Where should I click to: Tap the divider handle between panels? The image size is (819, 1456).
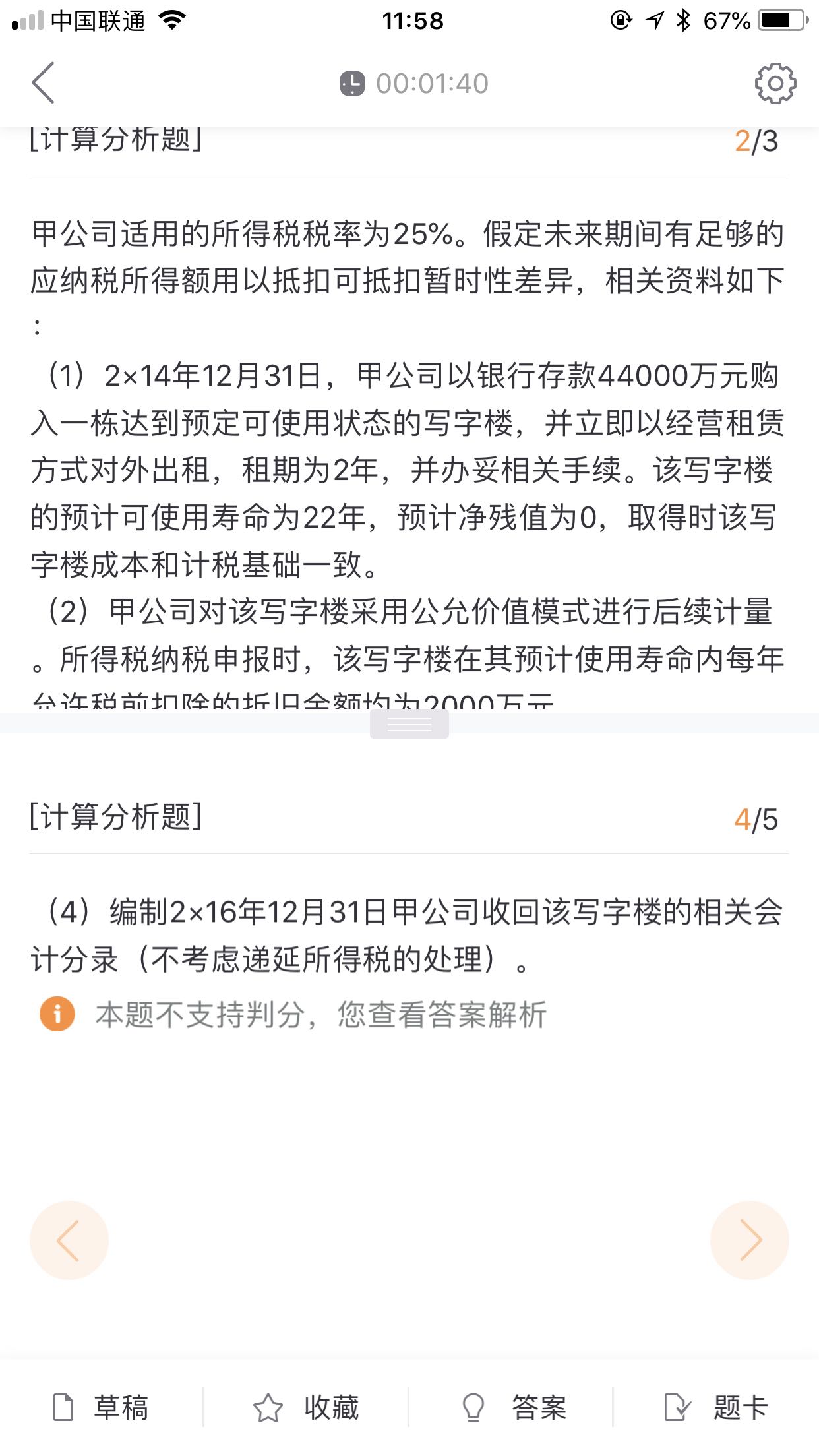409,725
